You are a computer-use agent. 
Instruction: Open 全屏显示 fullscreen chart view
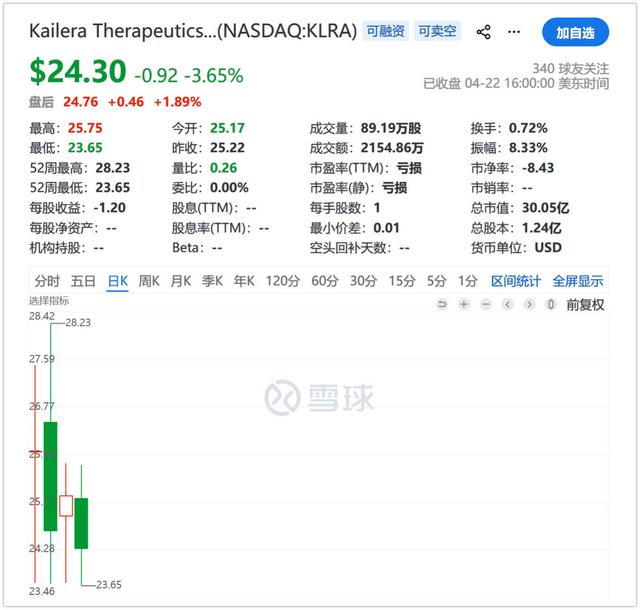578,281
